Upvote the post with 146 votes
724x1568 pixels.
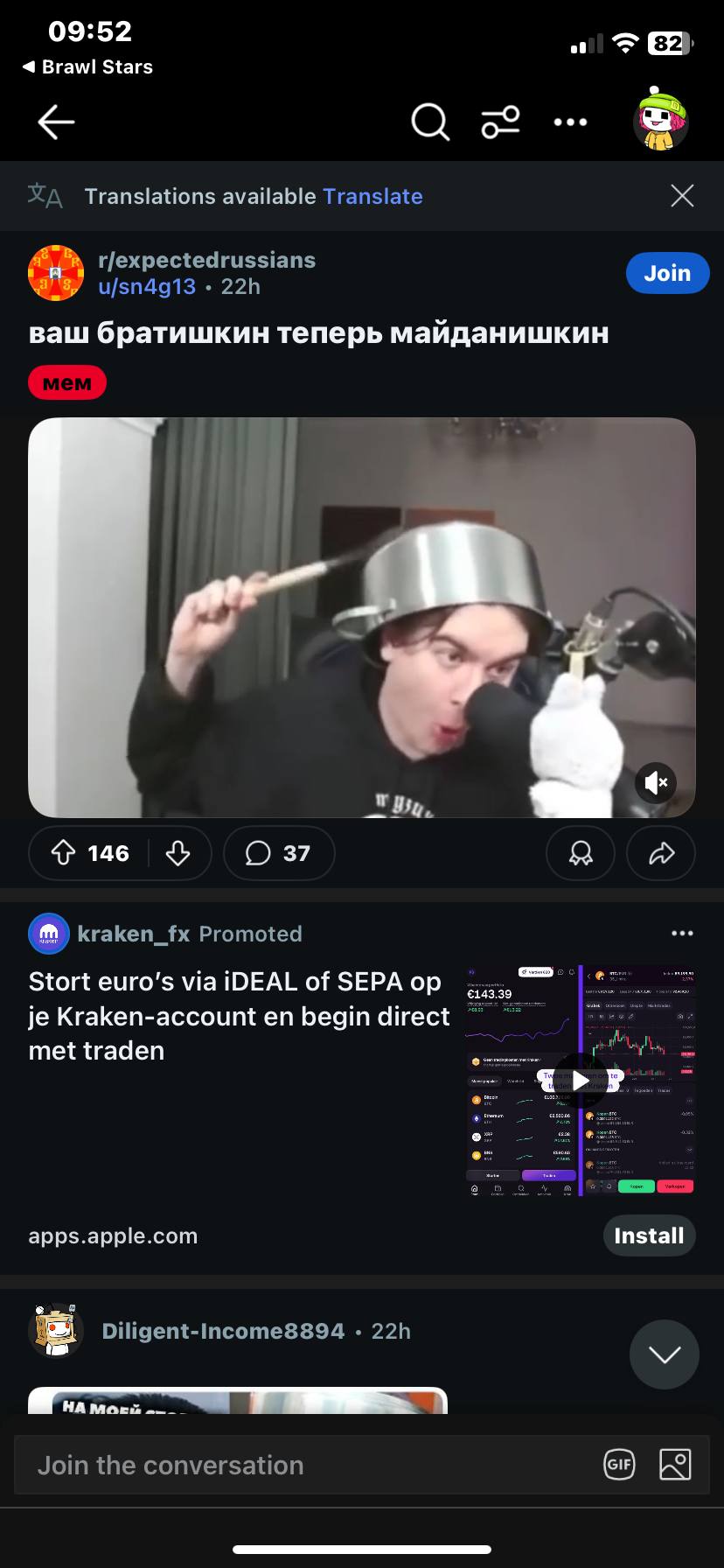pyautogui.click(x=63, y=853)
